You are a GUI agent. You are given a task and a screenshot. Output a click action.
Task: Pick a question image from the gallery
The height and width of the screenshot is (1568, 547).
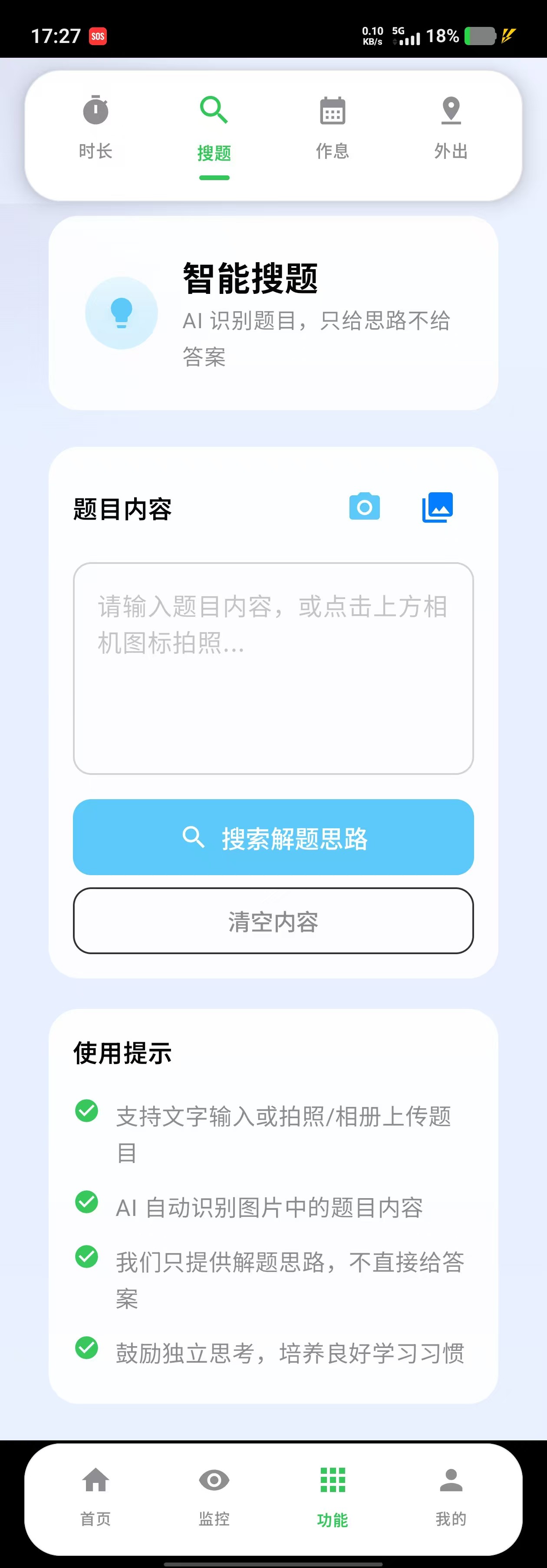[x=438, y=507]
